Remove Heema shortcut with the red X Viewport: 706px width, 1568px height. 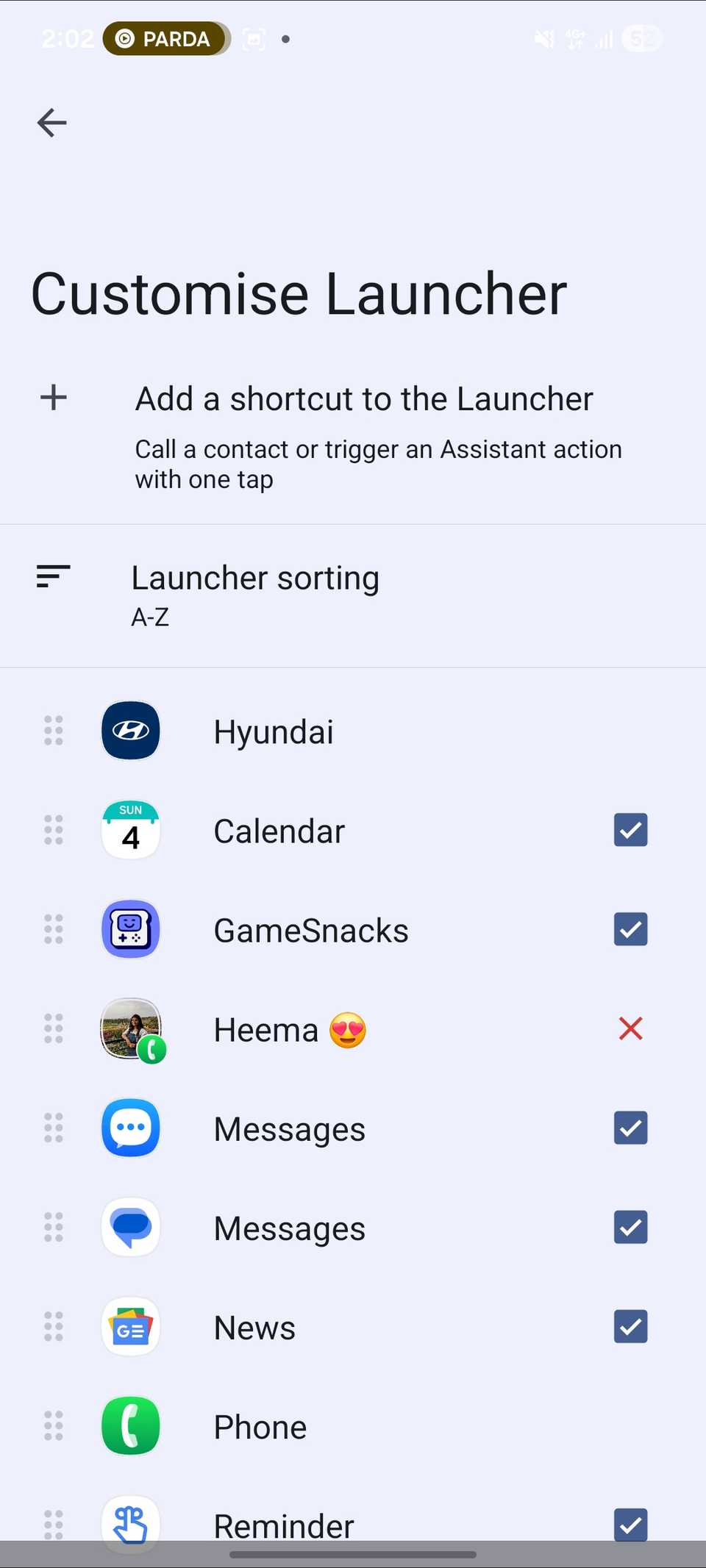click(630, 1029)
